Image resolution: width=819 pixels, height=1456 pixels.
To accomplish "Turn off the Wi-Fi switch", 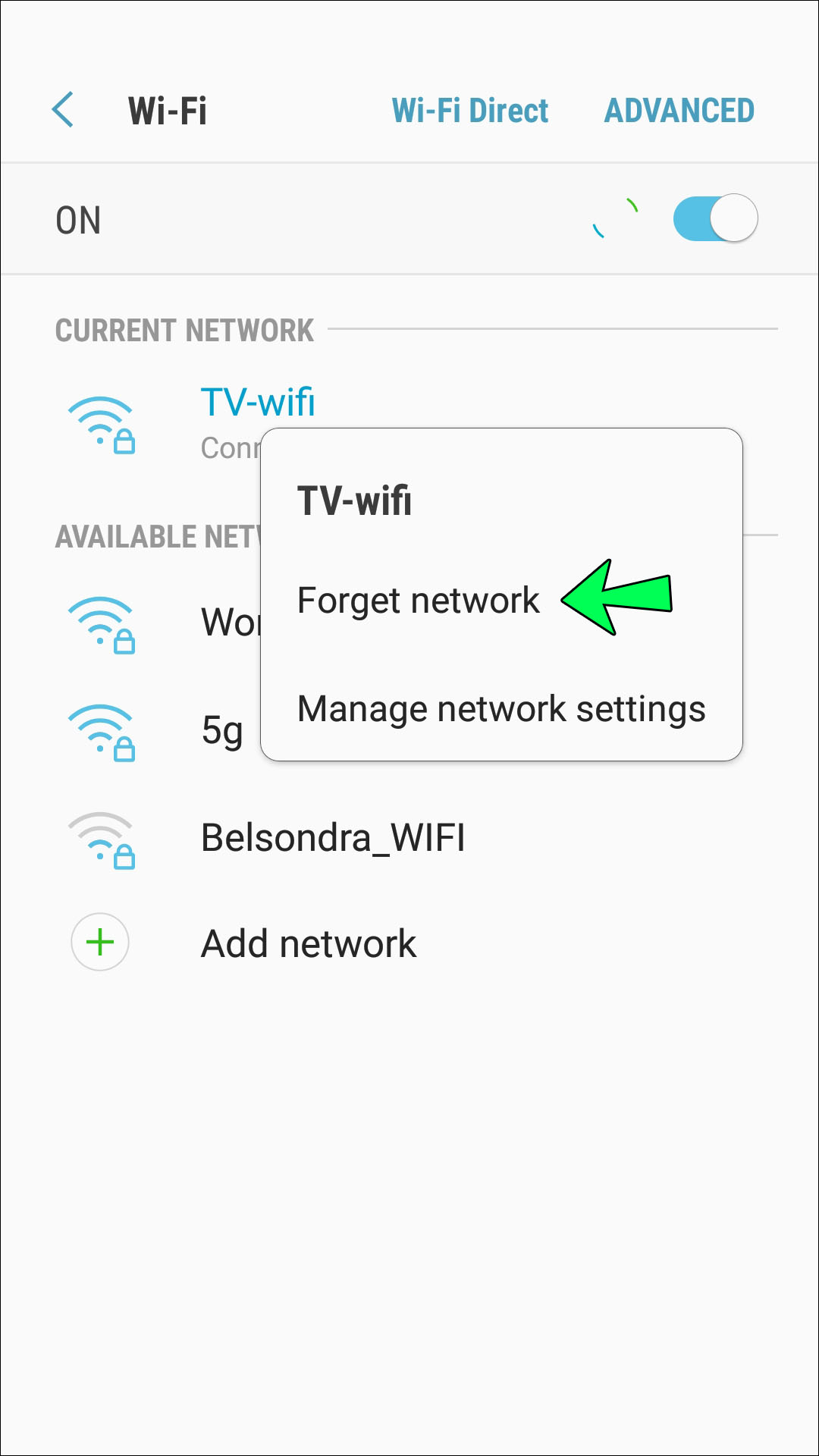I will (715, 218).
